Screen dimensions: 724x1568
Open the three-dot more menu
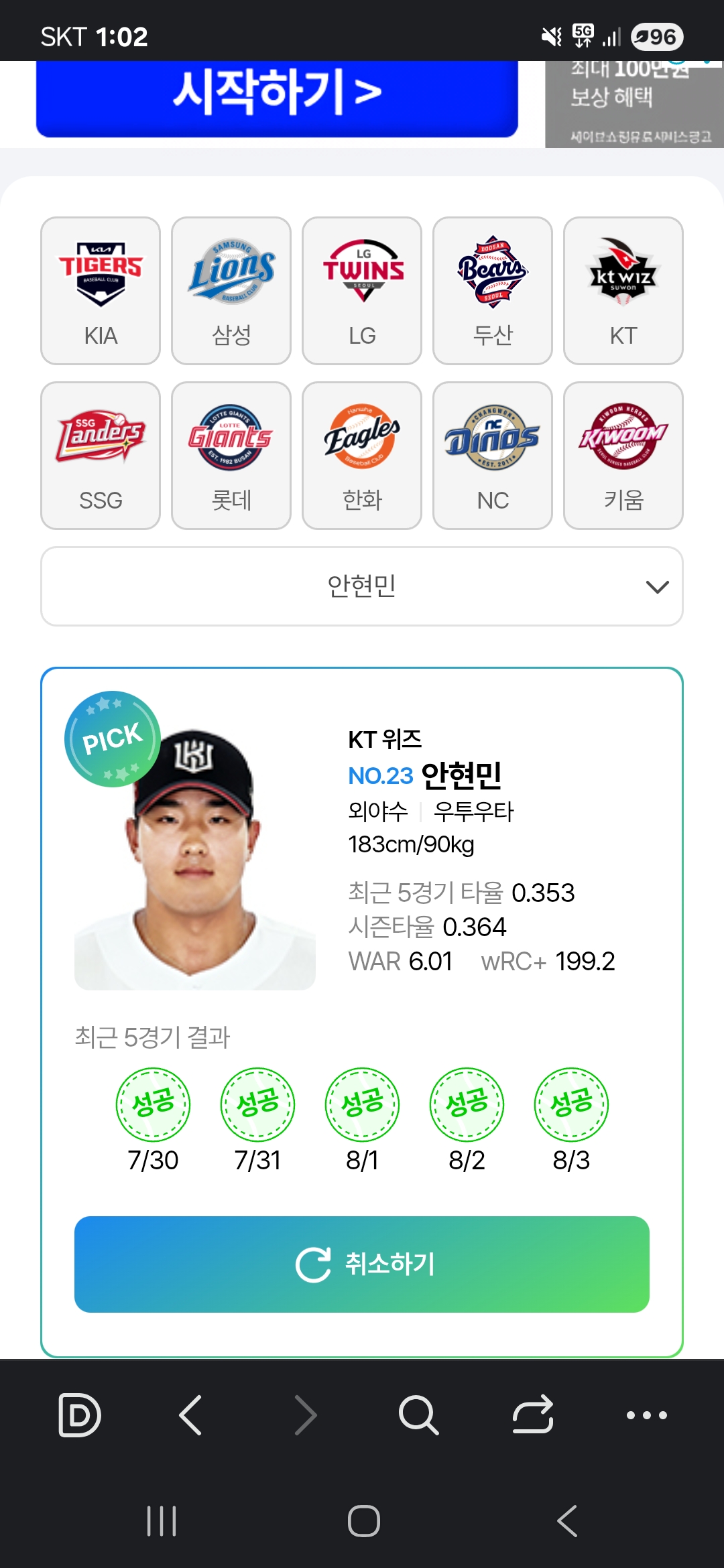pyautogui.click(x=646, y=1415)
